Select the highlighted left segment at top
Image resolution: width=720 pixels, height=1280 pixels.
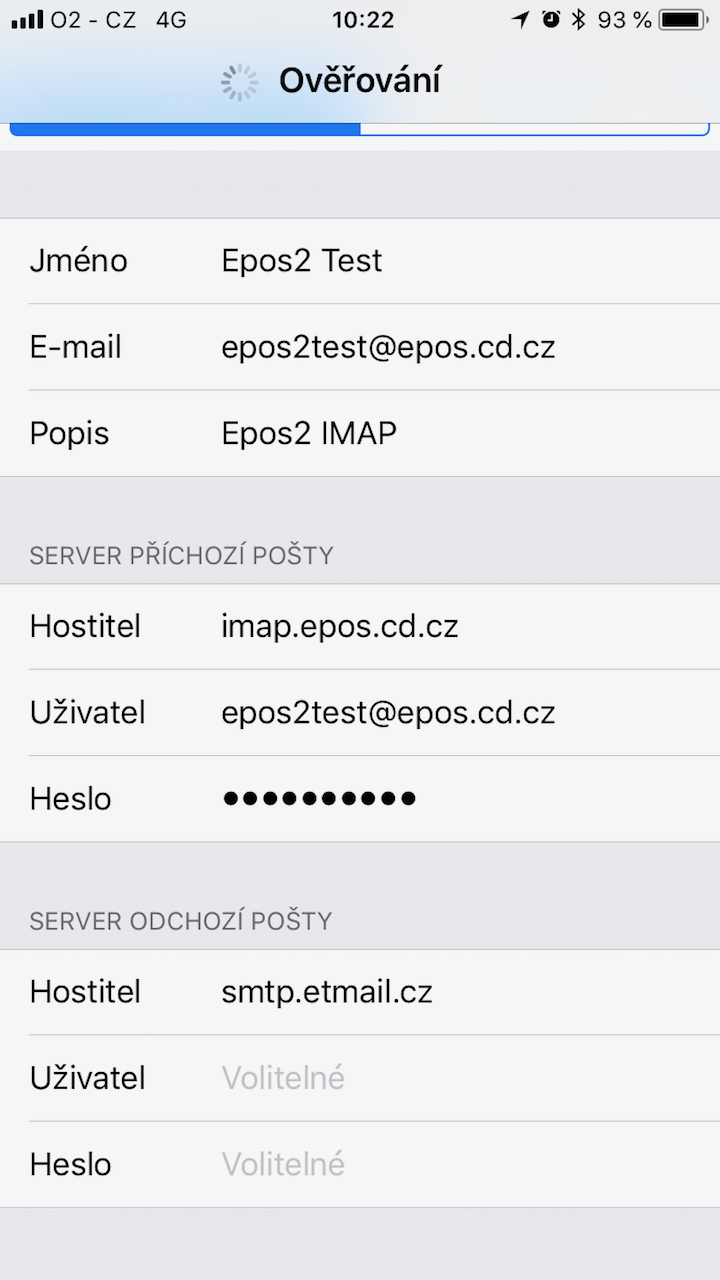185,128
